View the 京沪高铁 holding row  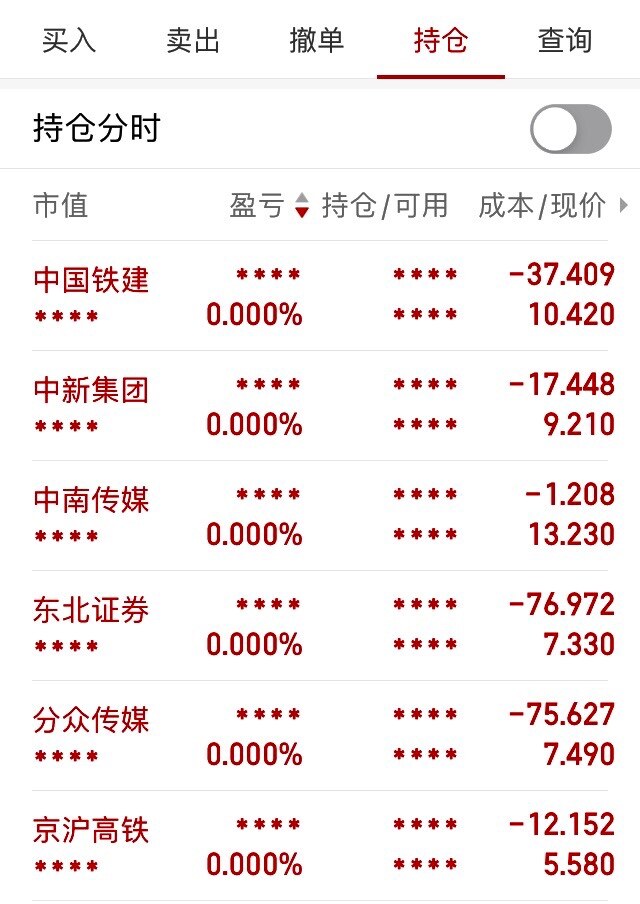[x=91, y=829]
